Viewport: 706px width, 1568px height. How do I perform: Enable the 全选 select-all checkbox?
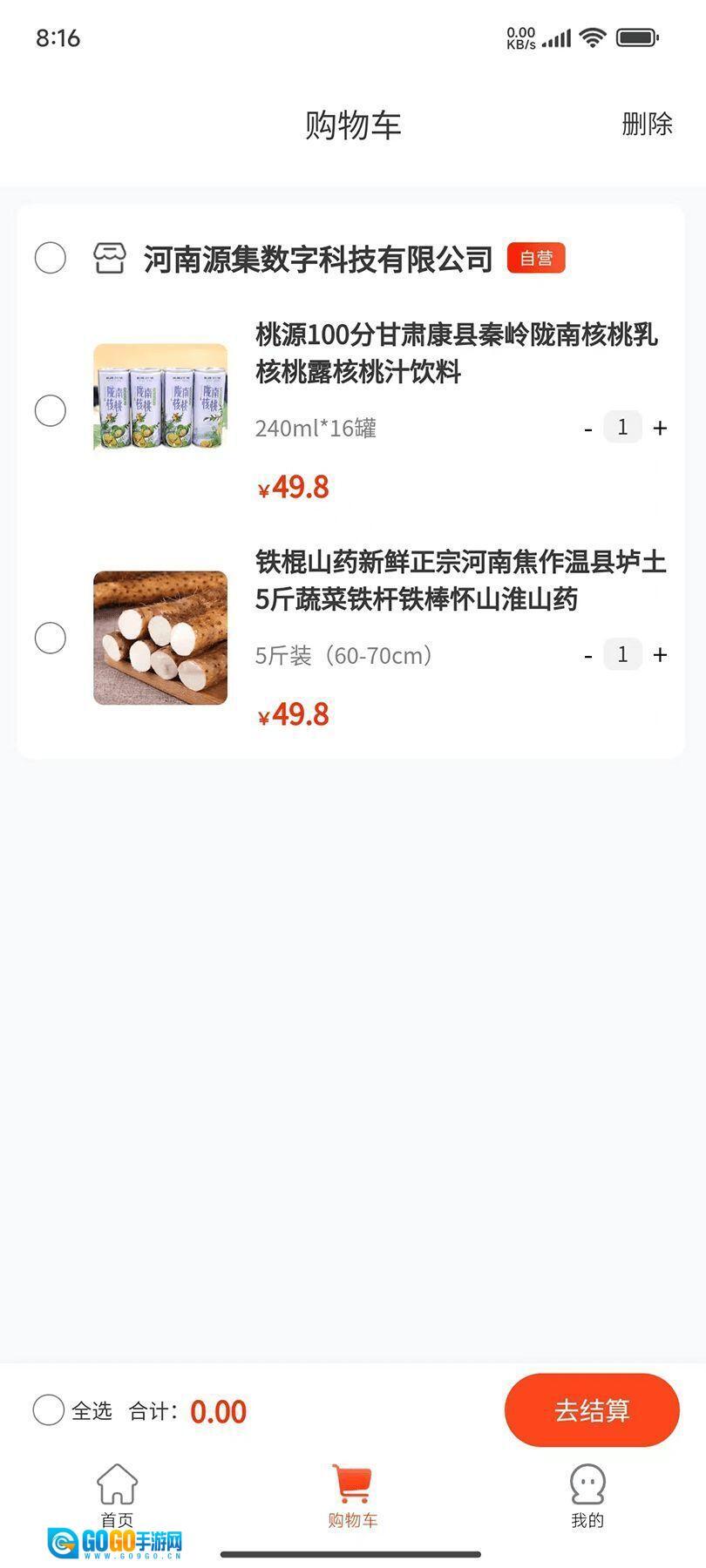[x=50, y=1410]
